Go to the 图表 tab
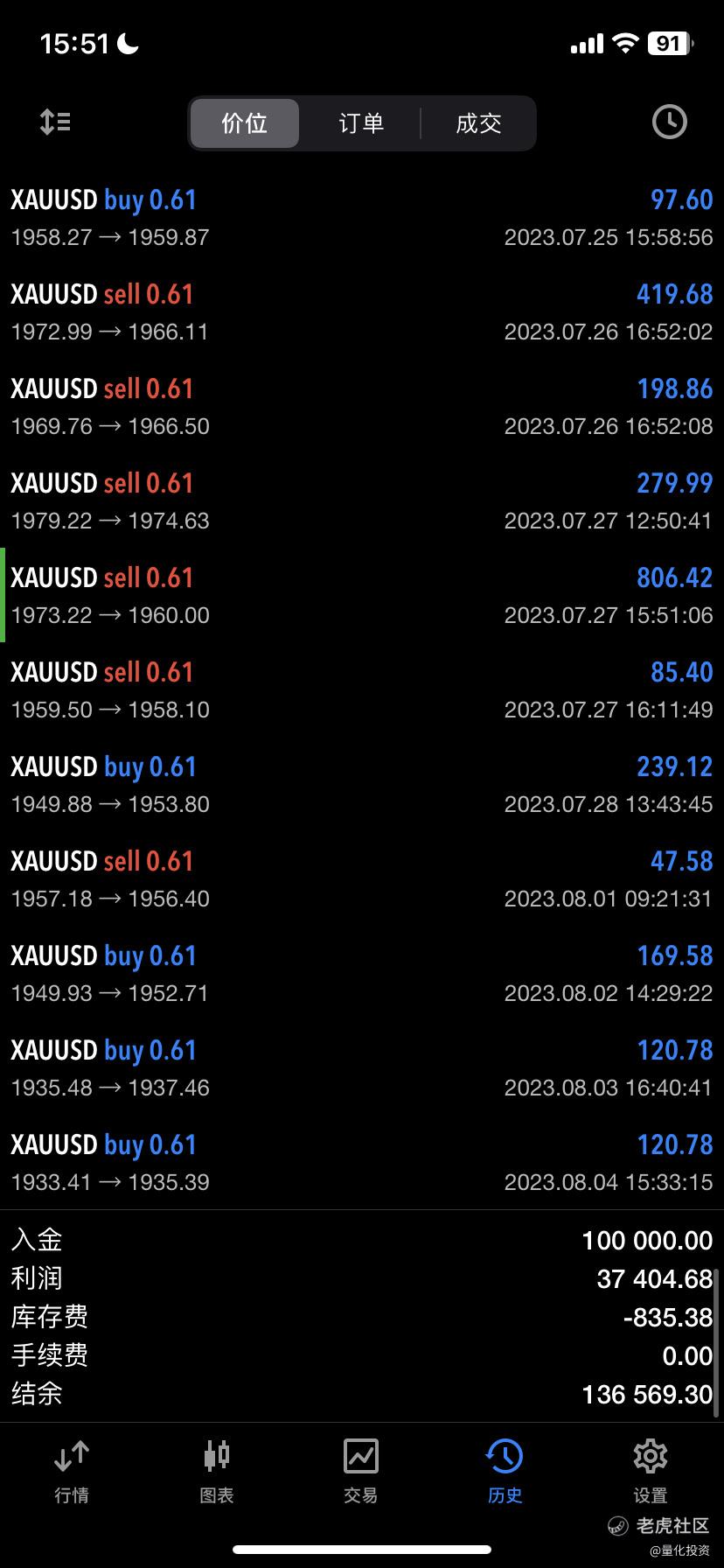 (x=217, y=1471)
